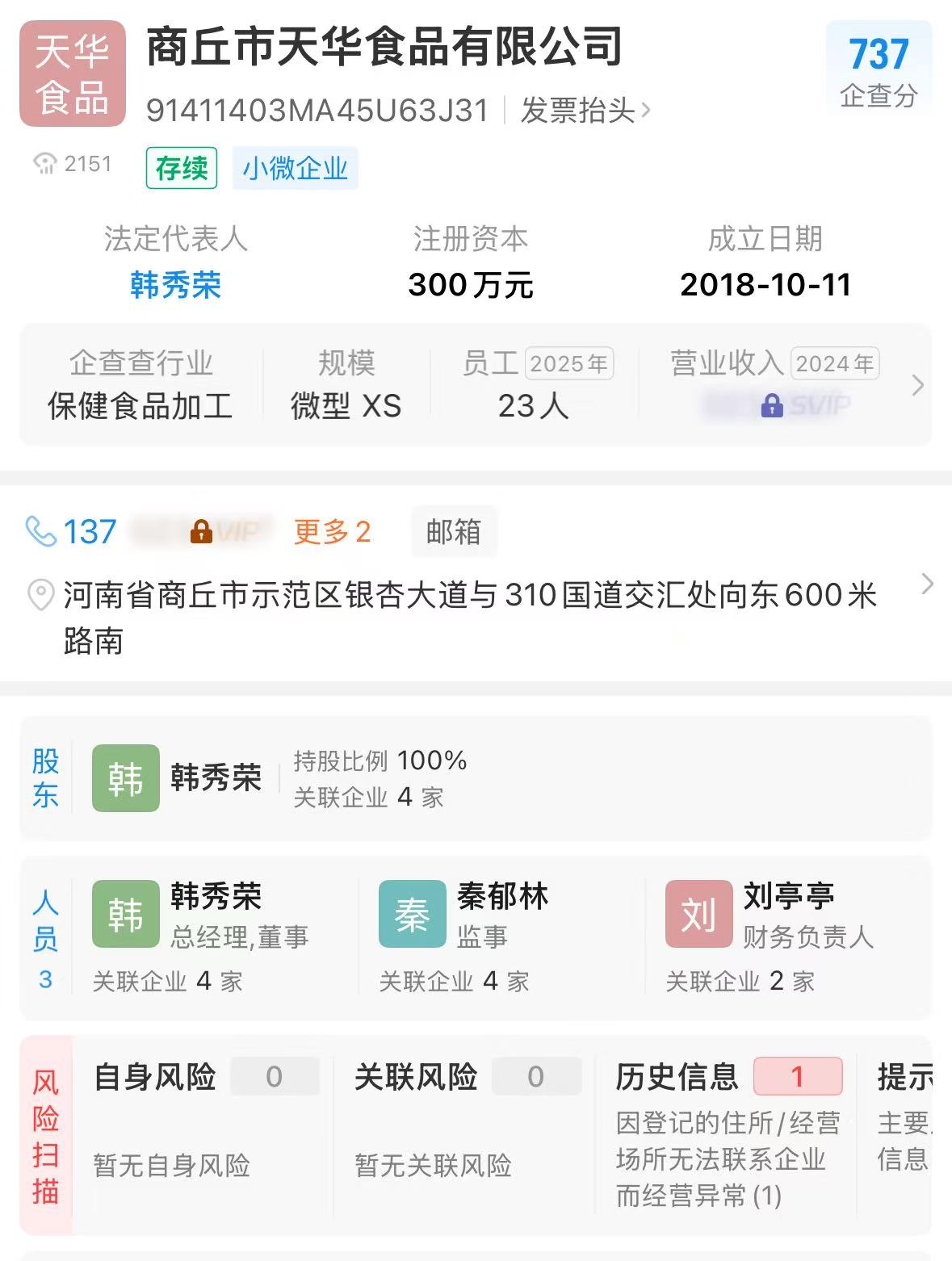The width and height of the screenshot is (952, 1261).
Task: Unlock the SVIP revenue figure for 2024
Action: pos(775,404)
